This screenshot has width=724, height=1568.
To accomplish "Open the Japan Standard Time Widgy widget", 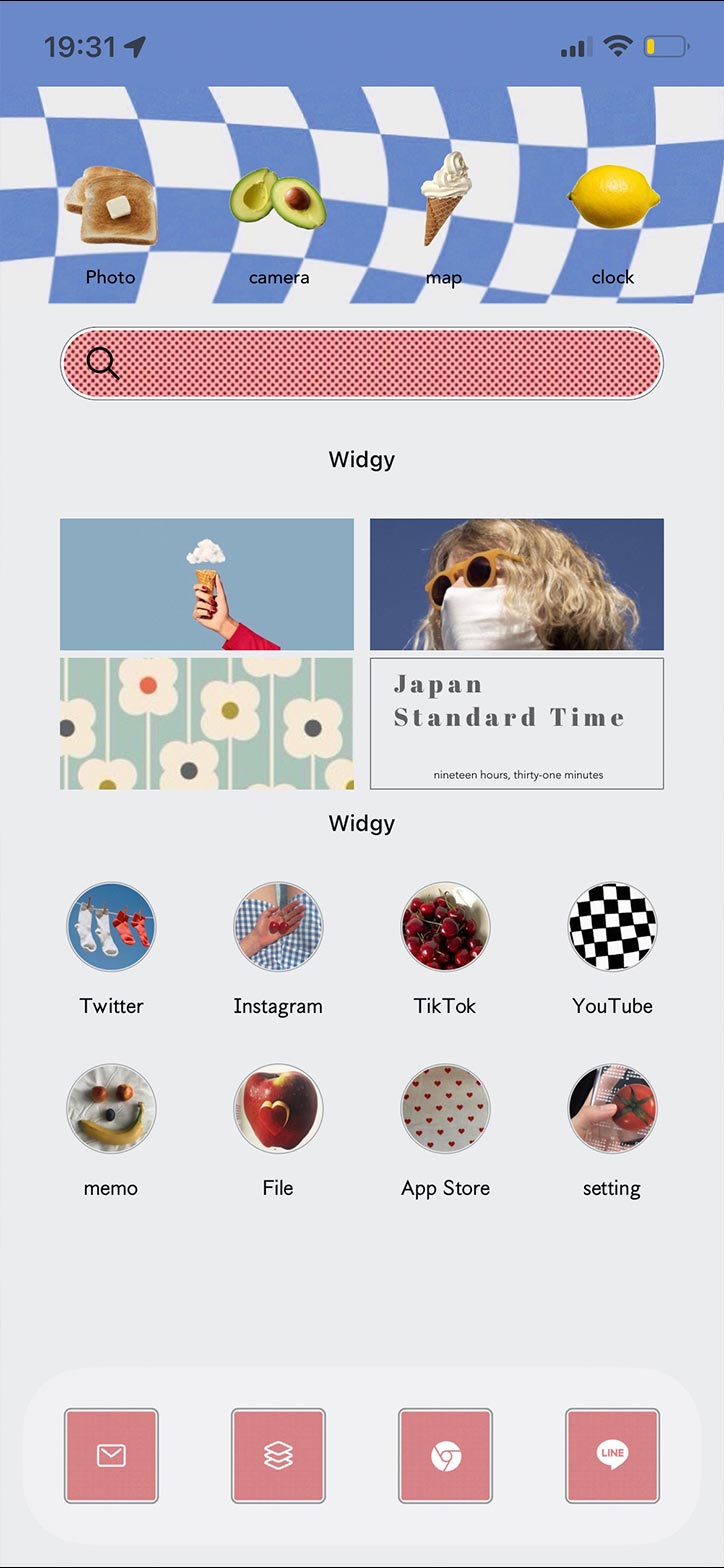I will [517, 723].
